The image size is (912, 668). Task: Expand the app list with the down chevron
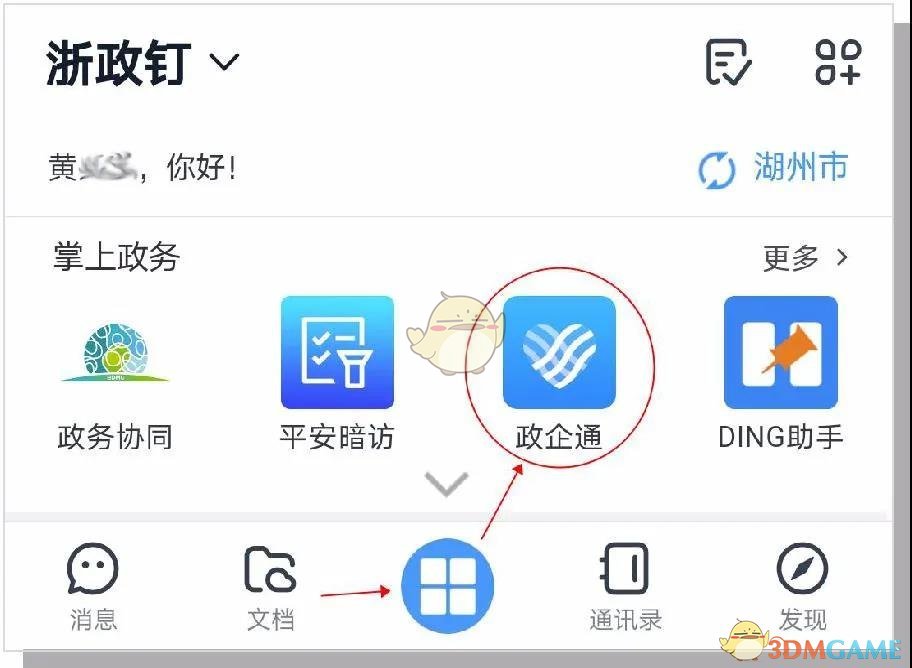pyautogui.click(x=446, y=485)
